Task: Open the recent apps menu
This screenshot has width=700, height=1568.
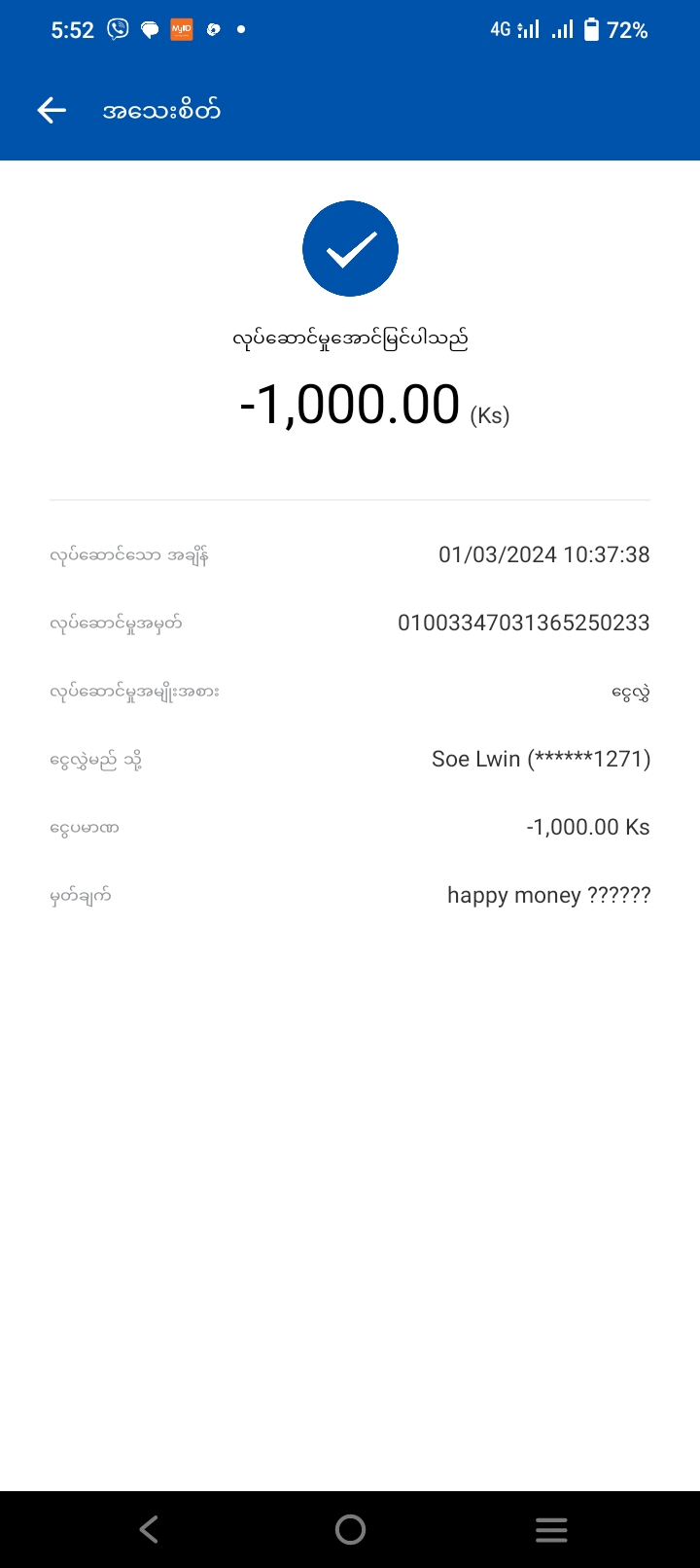Action: tap(551, 1529)
